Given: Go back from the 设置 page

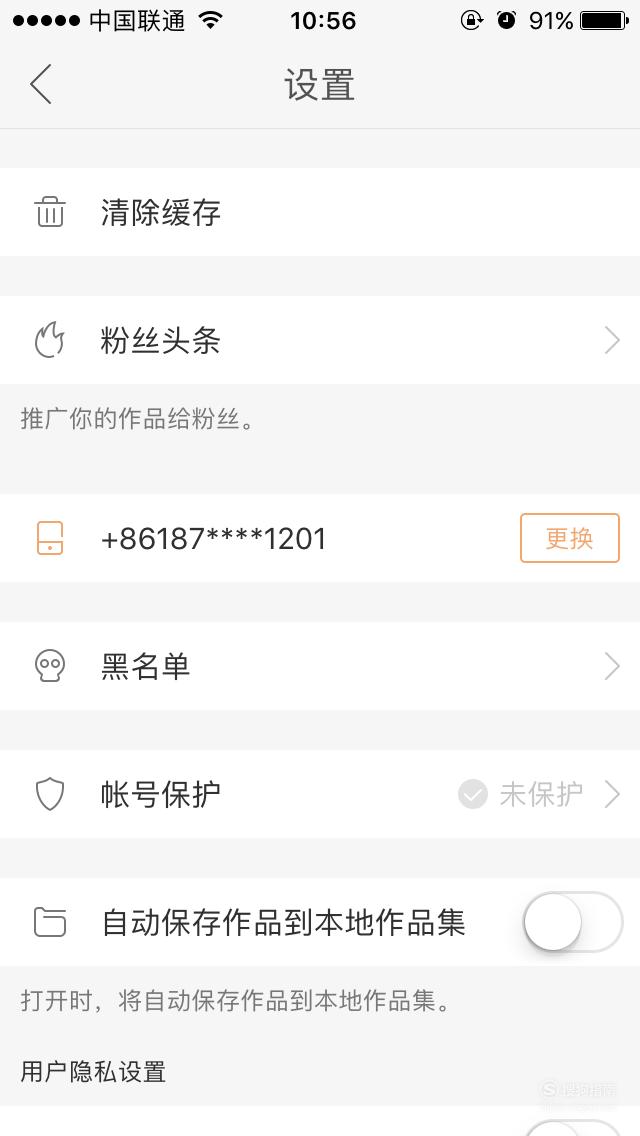Looking at the screenshot, I should (41, 84).
